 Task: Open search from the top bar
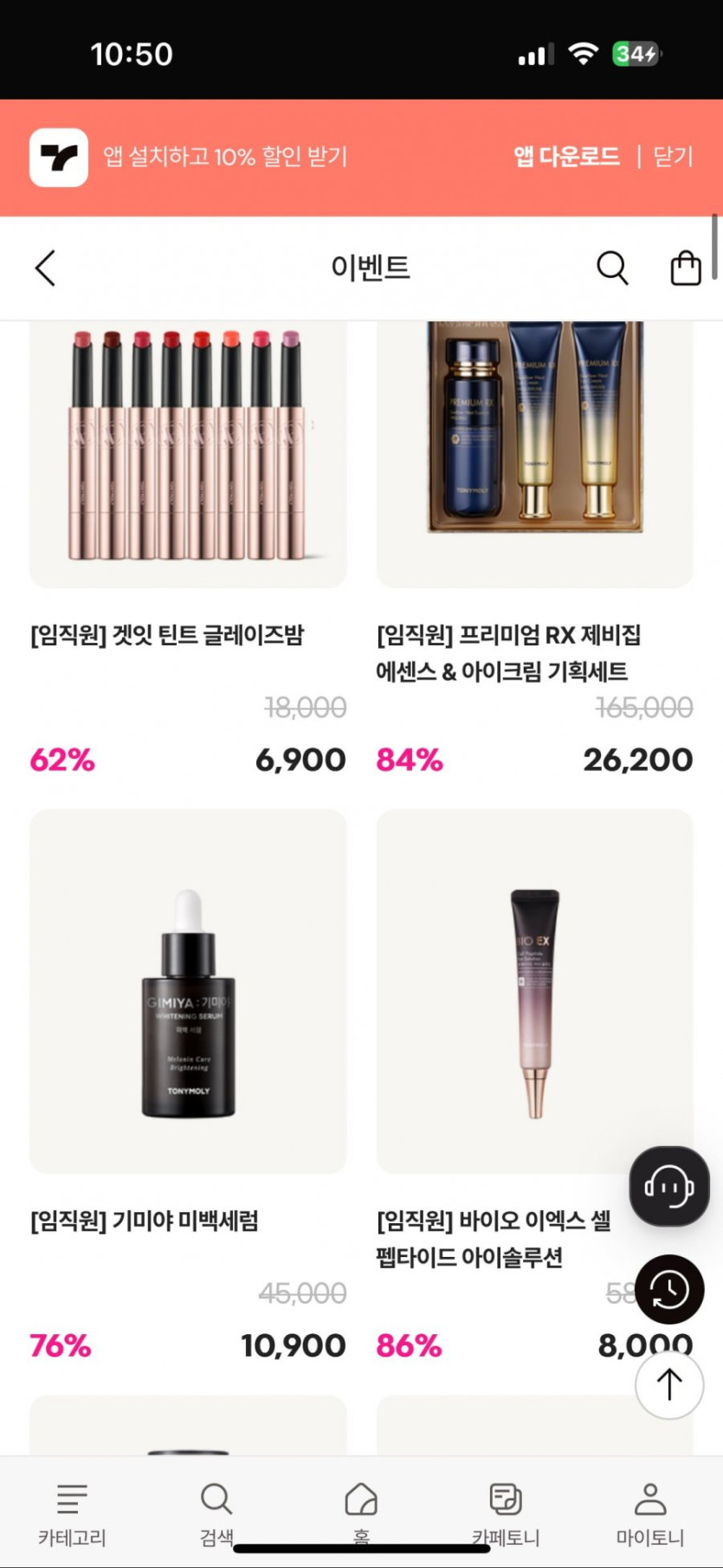pos(612,268)
